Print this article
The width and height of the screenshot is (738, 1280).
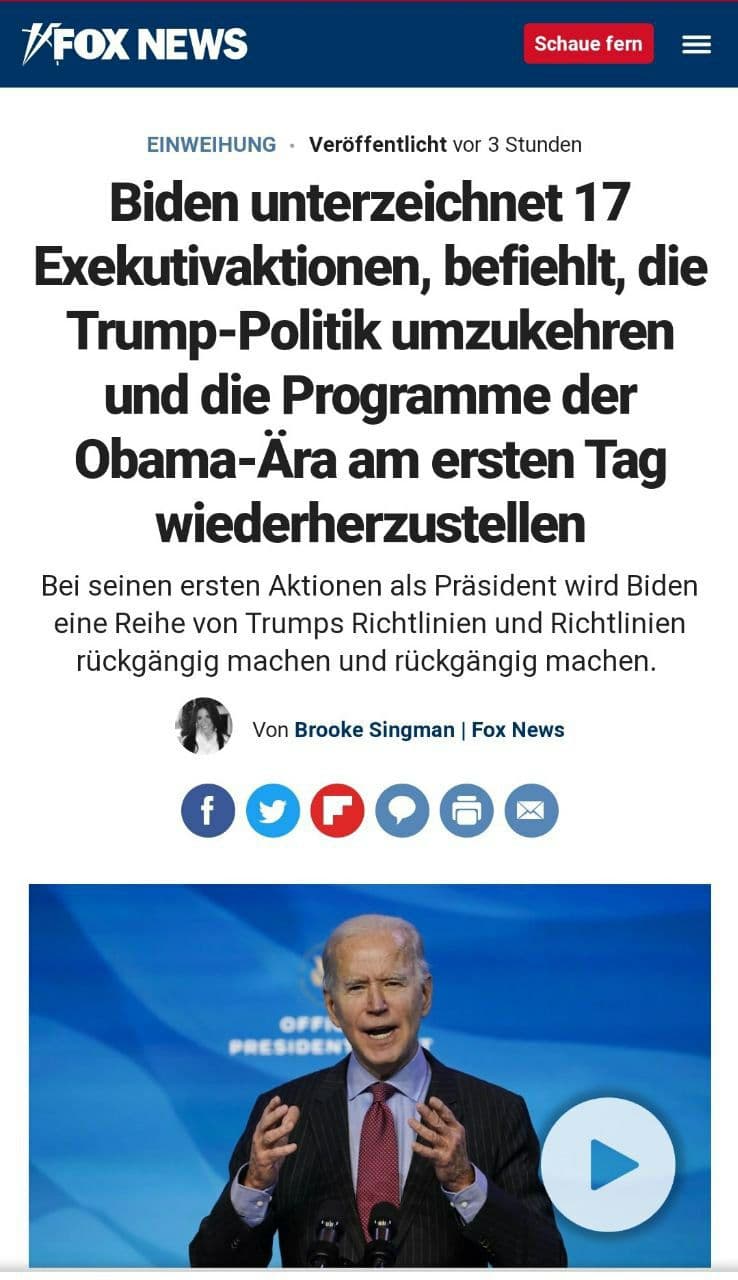(x=467, y=810)
